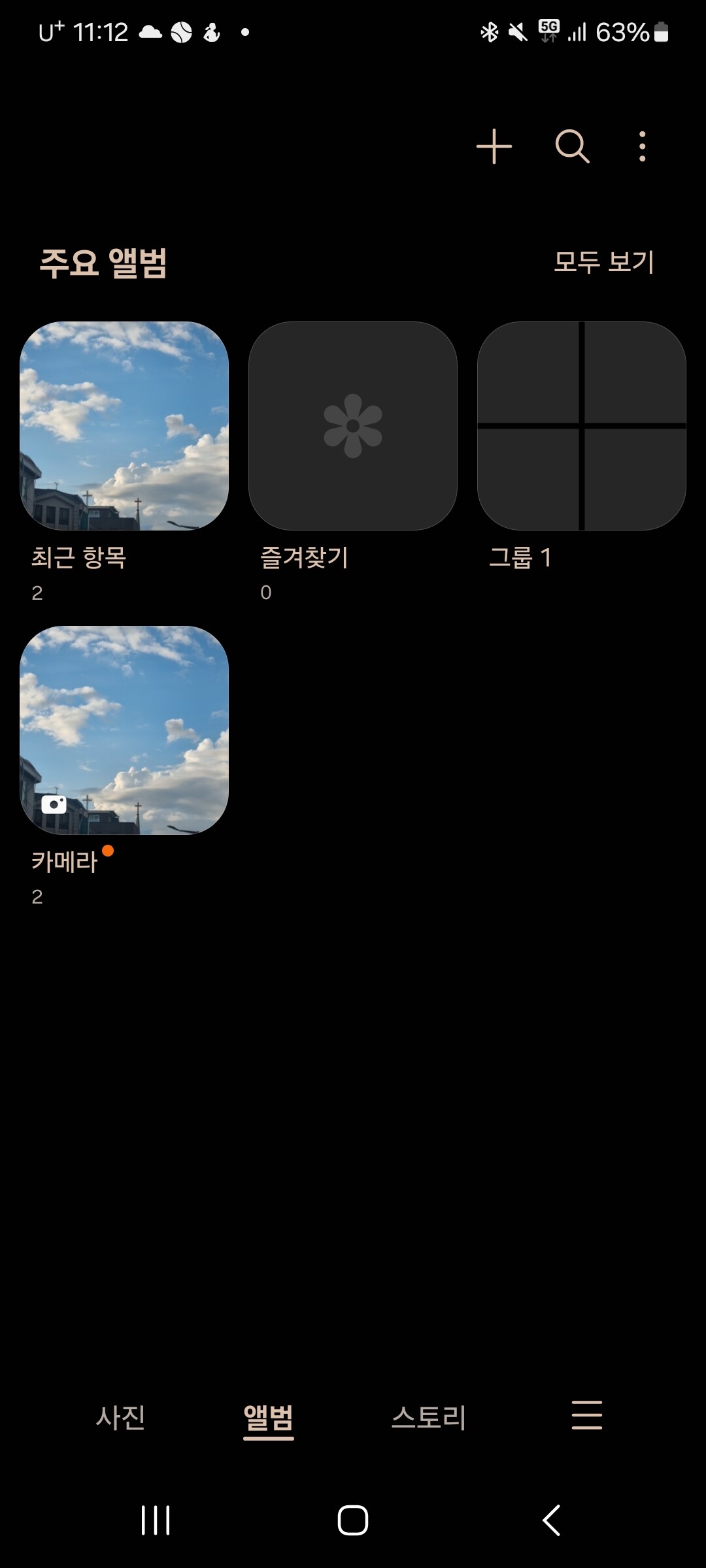706x1568 pixels.
Task: Select the 앨범 tab
Action: (268, 1416)
